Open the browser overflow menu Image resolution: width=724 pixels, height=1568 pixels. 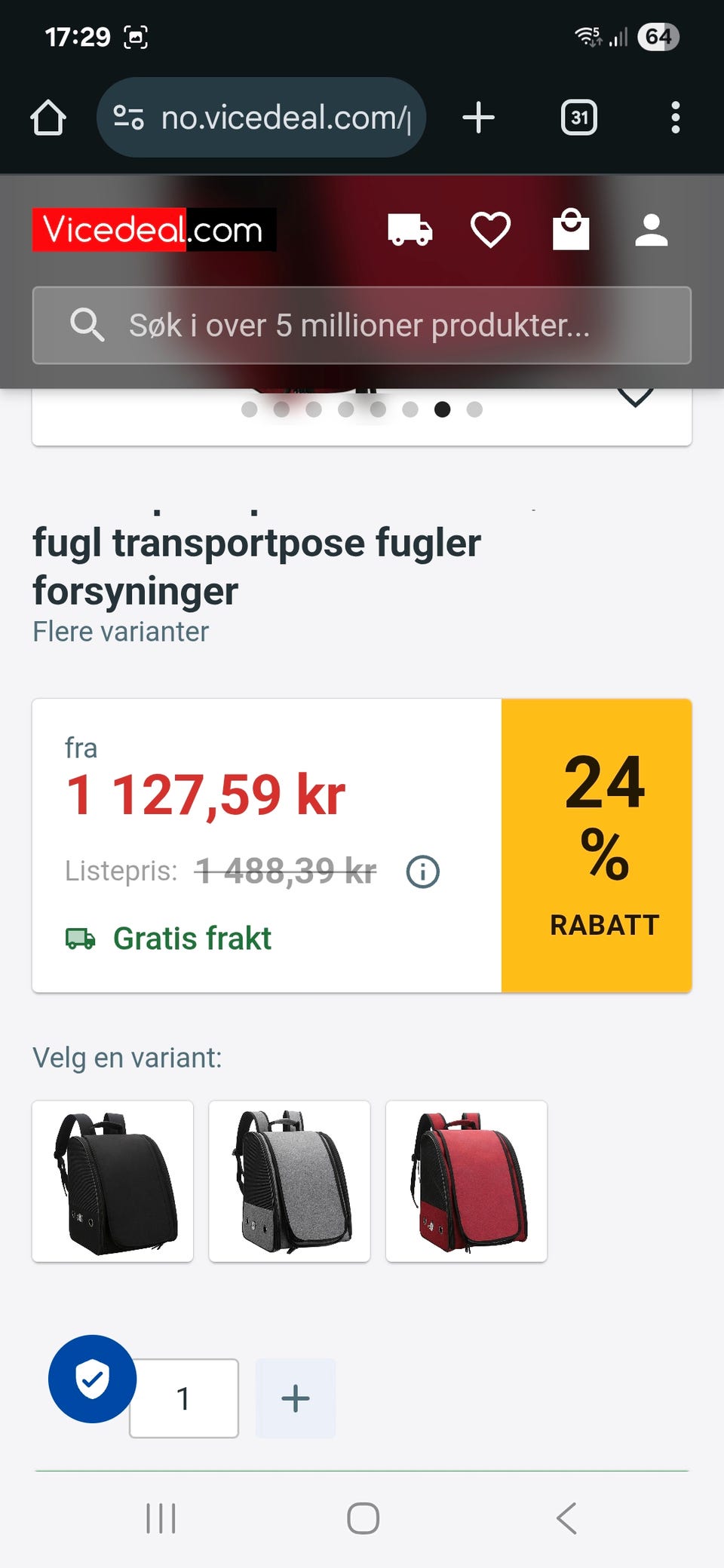tap(675, 118)
